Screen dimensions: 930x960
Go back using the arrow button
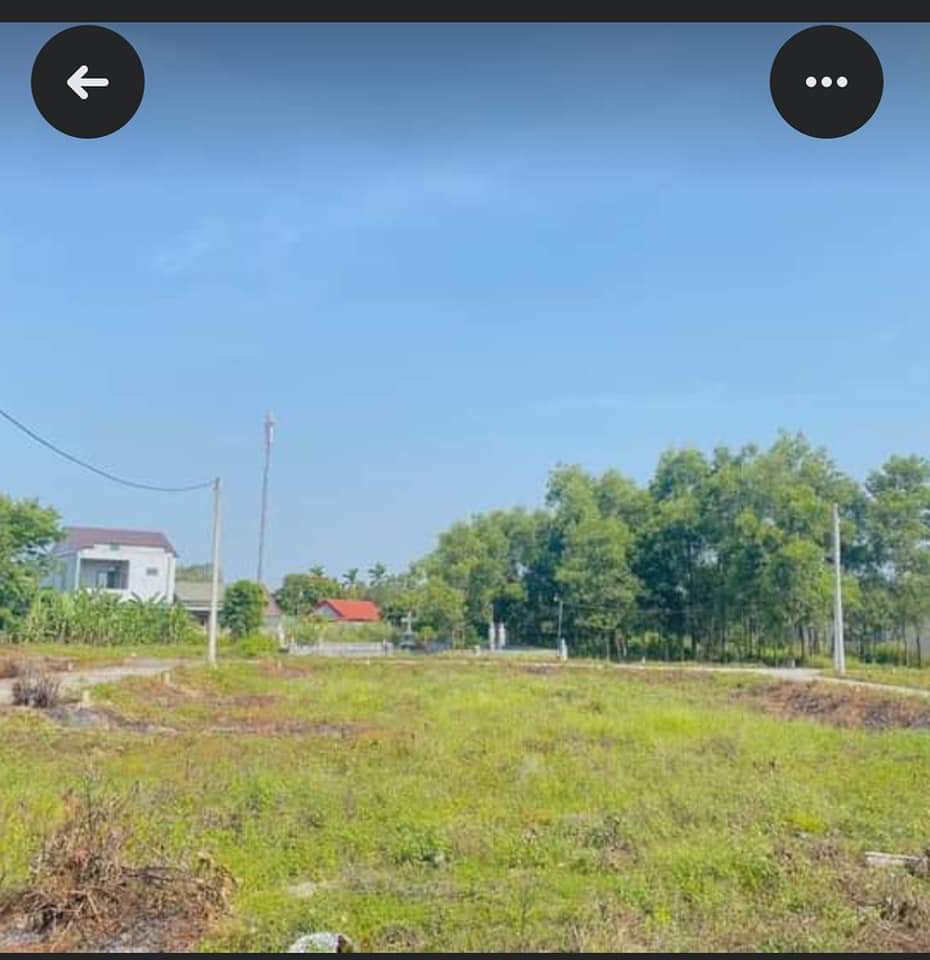click(x=88, y=82)
